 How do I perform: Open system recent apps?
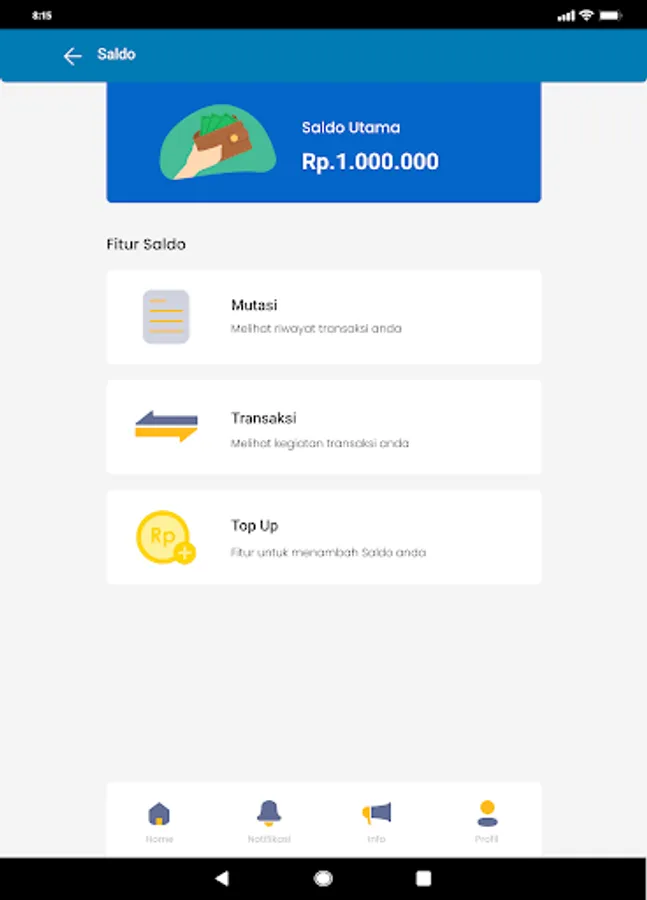tap(424, 878)
